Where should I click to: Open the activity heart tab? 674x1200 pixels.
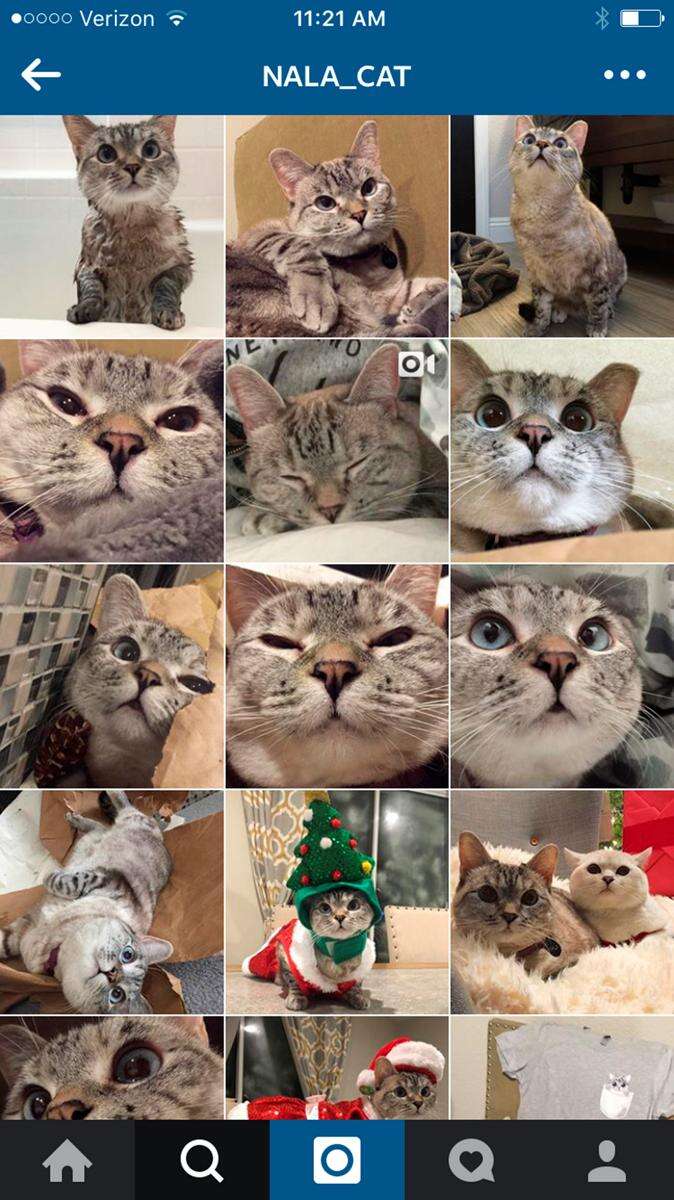pyautogui.click(x=471, y=1160)
